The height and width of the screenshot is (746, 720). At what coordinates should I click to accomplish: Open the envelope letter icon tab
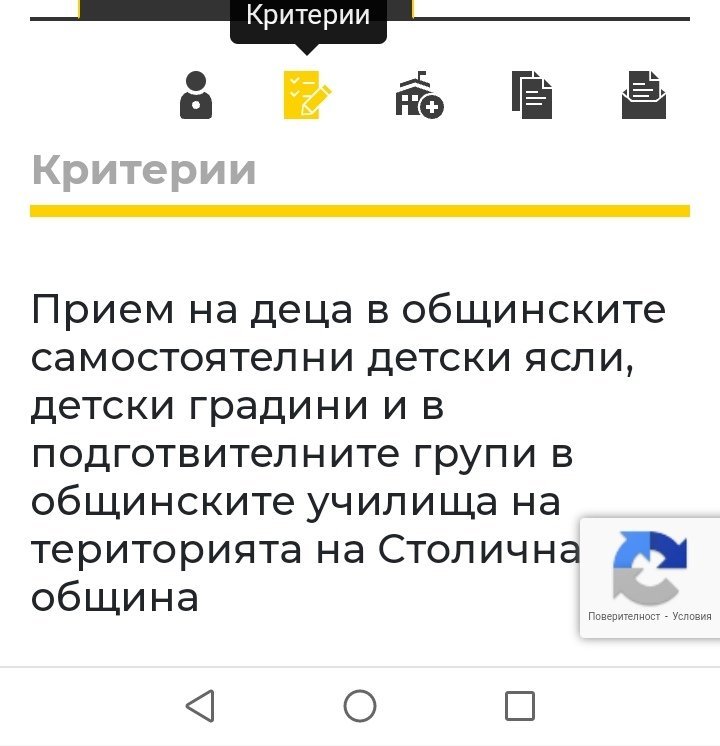tap(643, 95)
